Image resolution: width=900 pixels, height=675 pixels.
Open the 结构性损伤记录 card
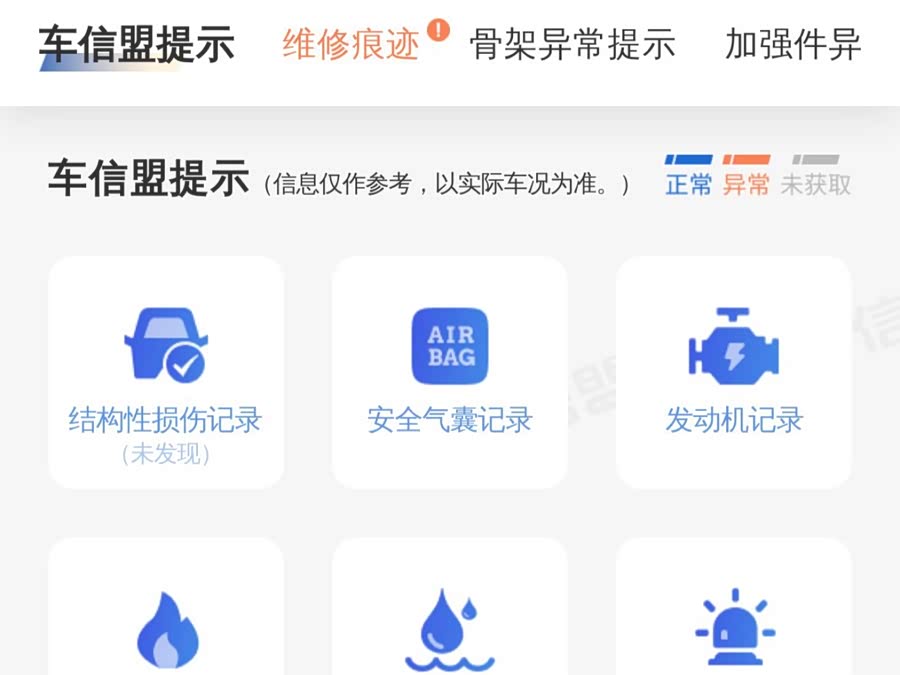166,372
